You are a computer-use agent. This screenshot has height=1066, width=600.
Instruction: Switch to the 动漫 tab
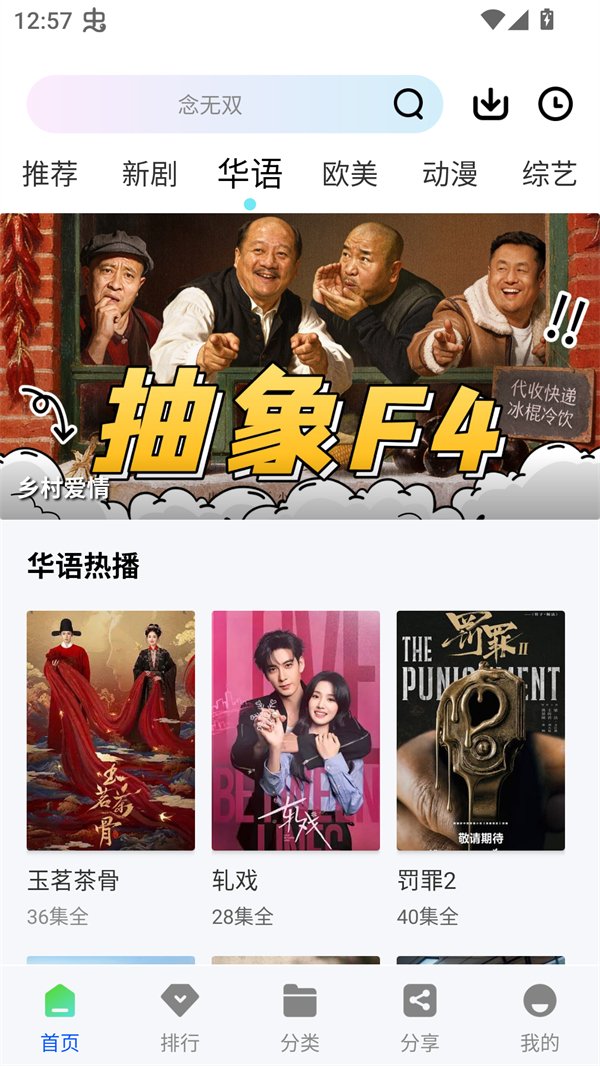click(450, 174)
